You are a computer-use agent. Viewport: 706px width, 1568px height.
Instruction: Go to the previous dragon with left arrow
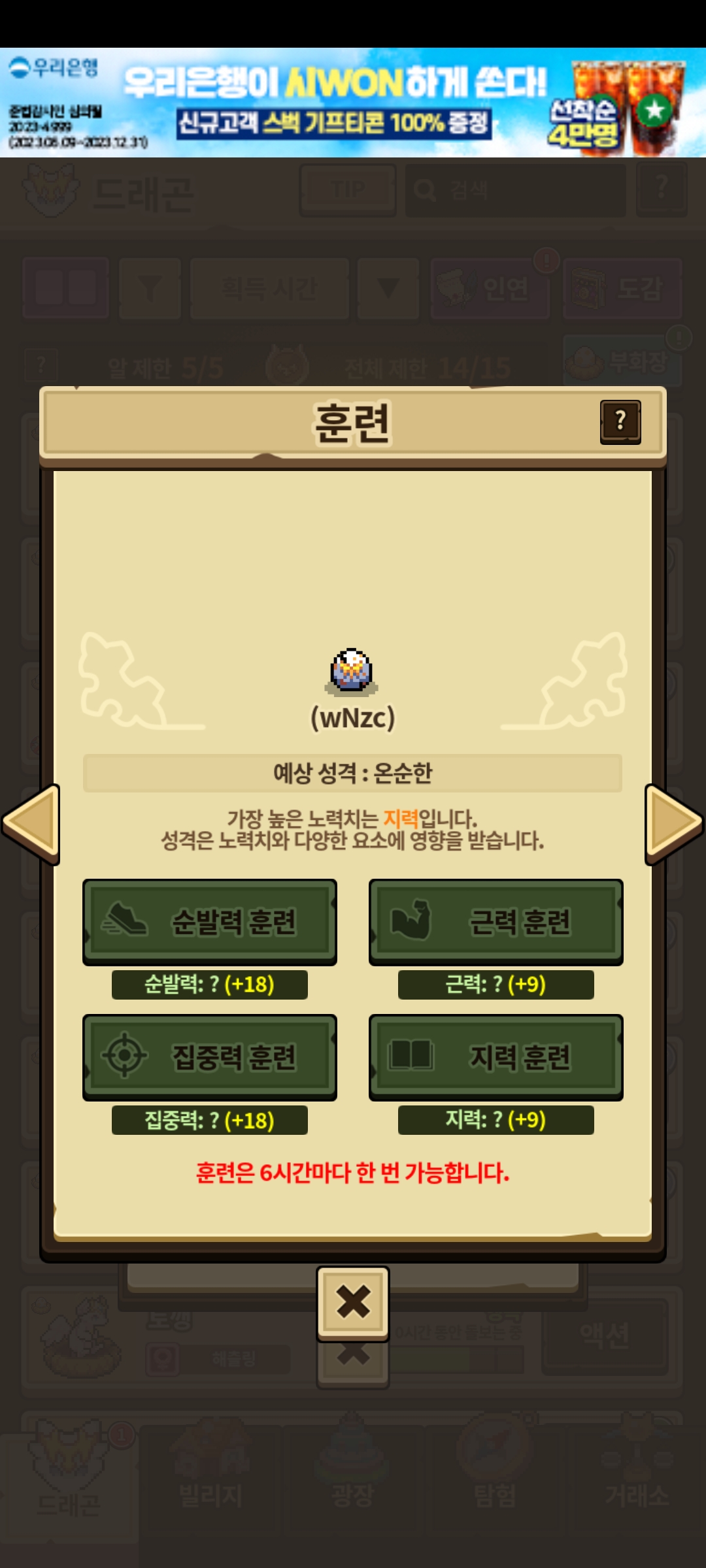pyautogui.click(x=31, y=823)
